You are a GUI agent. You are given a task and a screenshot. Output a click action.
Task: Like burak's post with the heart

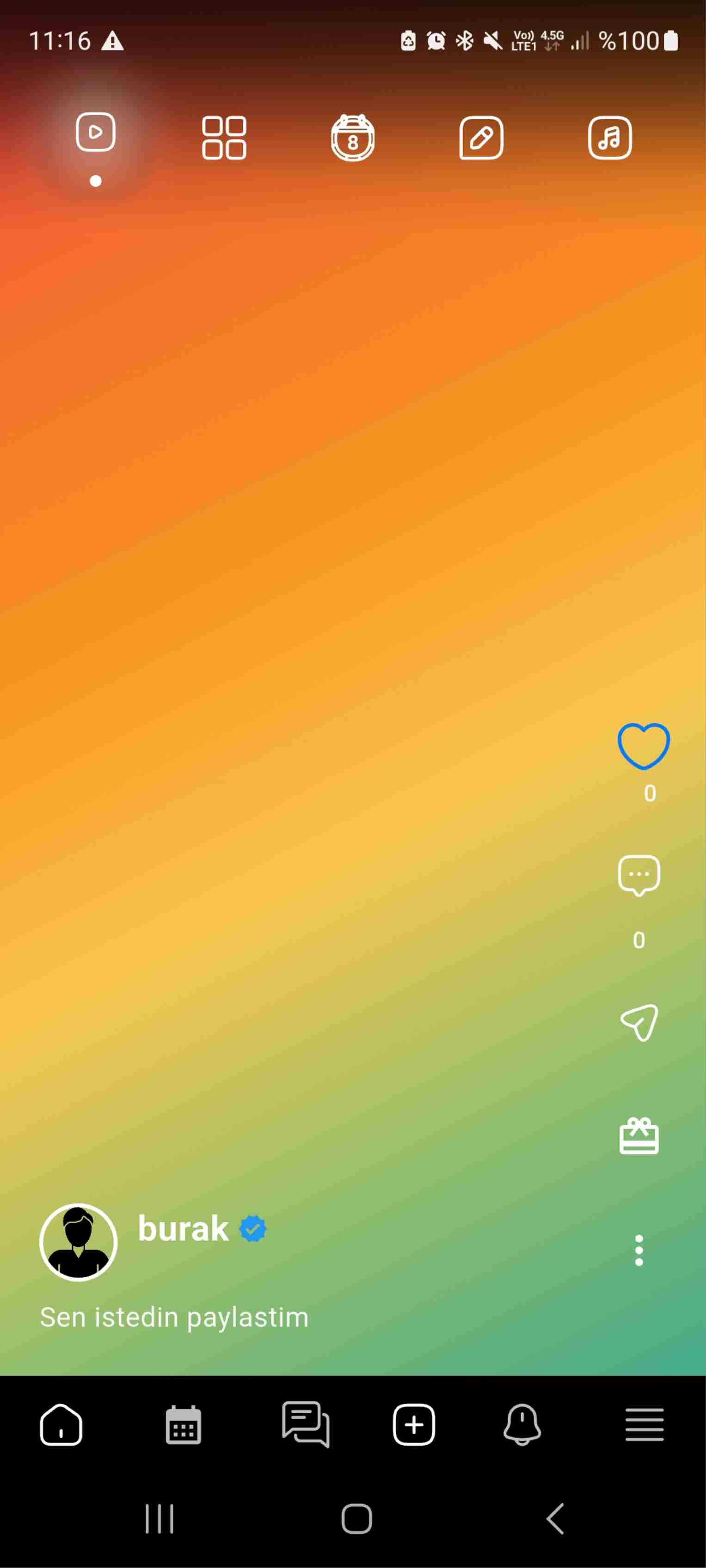[x=643, y=746]
